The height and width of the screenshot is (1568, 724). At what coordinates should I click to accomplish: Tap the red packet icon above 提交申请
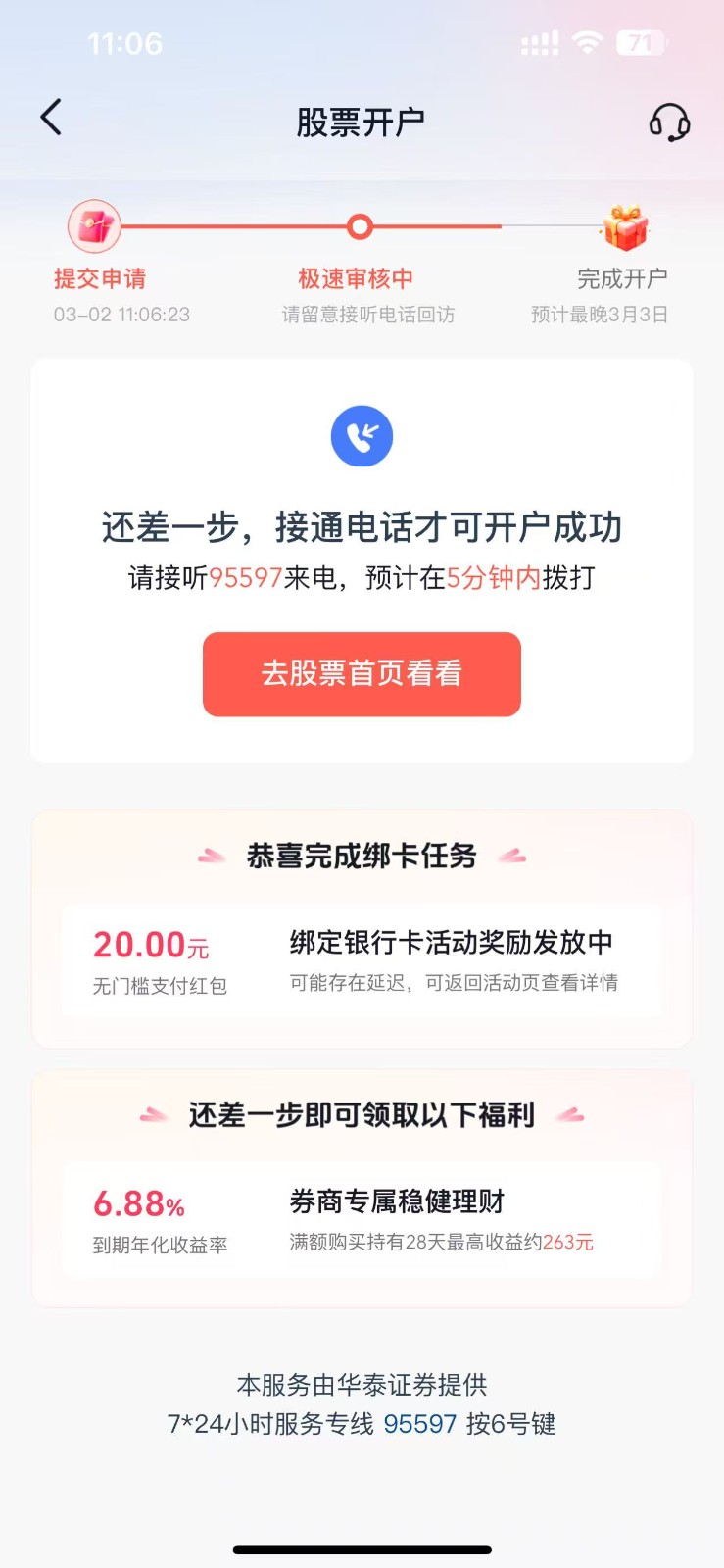point(95,226)
